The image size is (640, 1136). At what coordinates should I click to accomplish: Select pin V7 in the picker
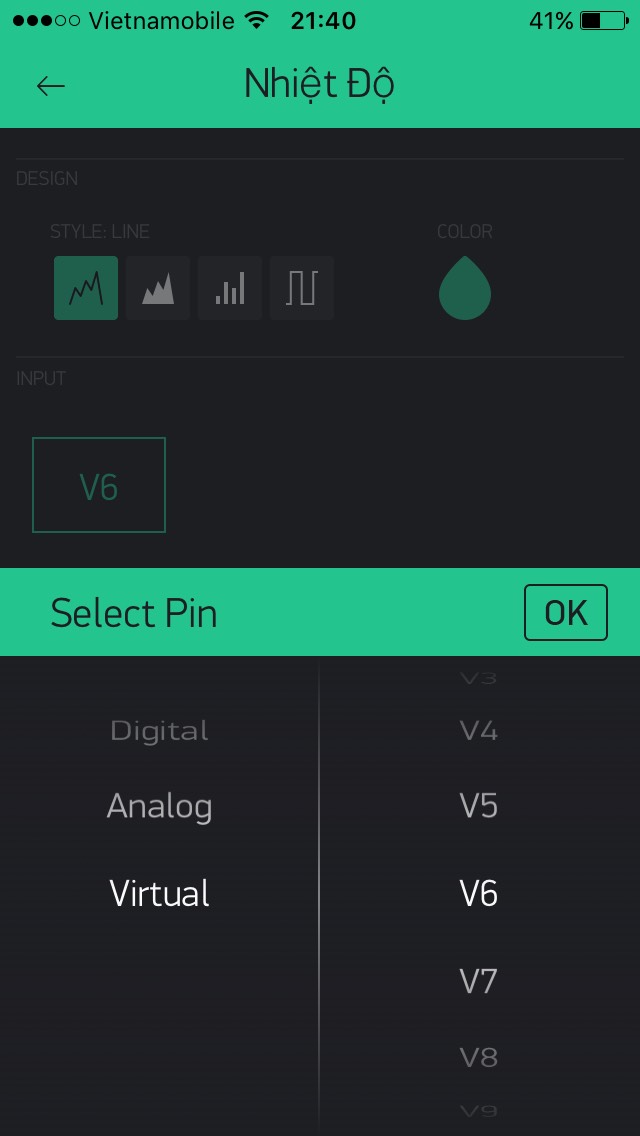(x=478, y=981)
